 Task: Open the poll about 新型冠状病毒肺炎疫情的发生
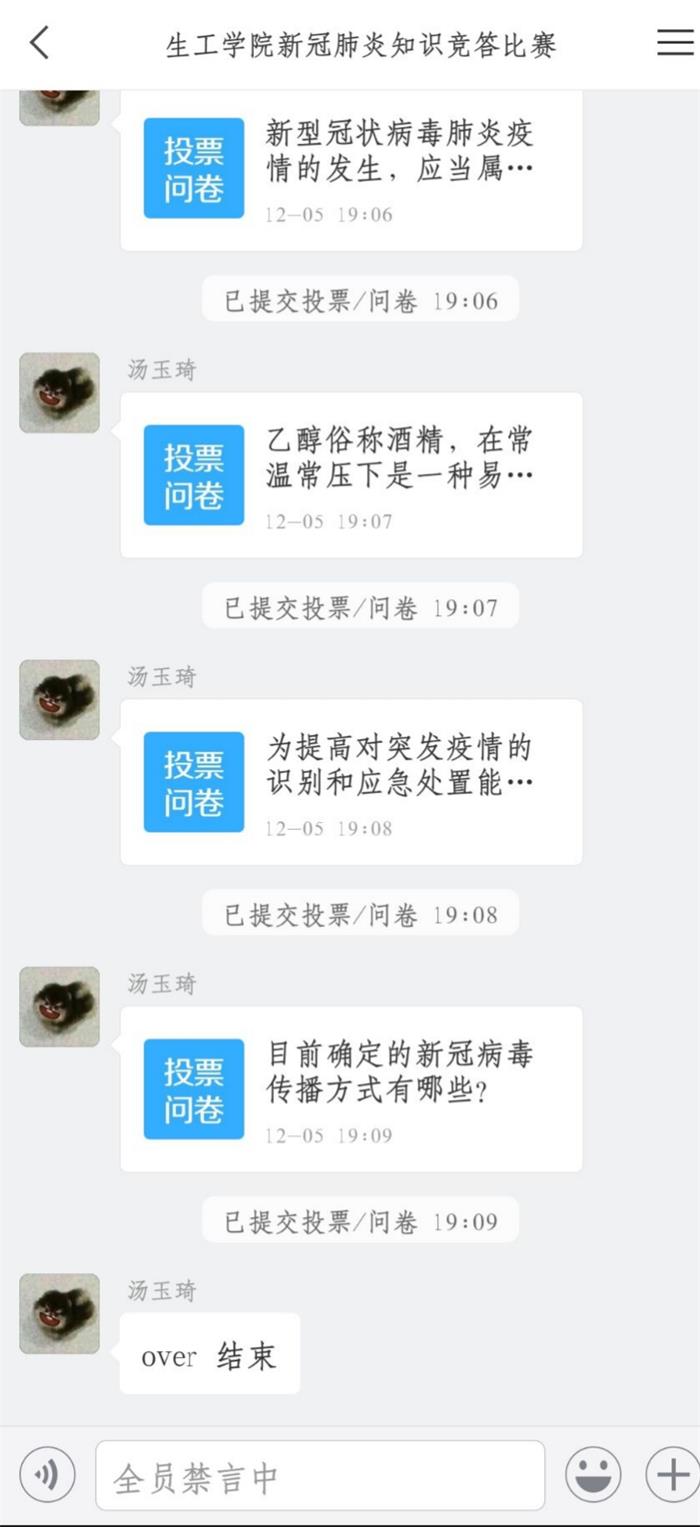[x=351, y=168]
